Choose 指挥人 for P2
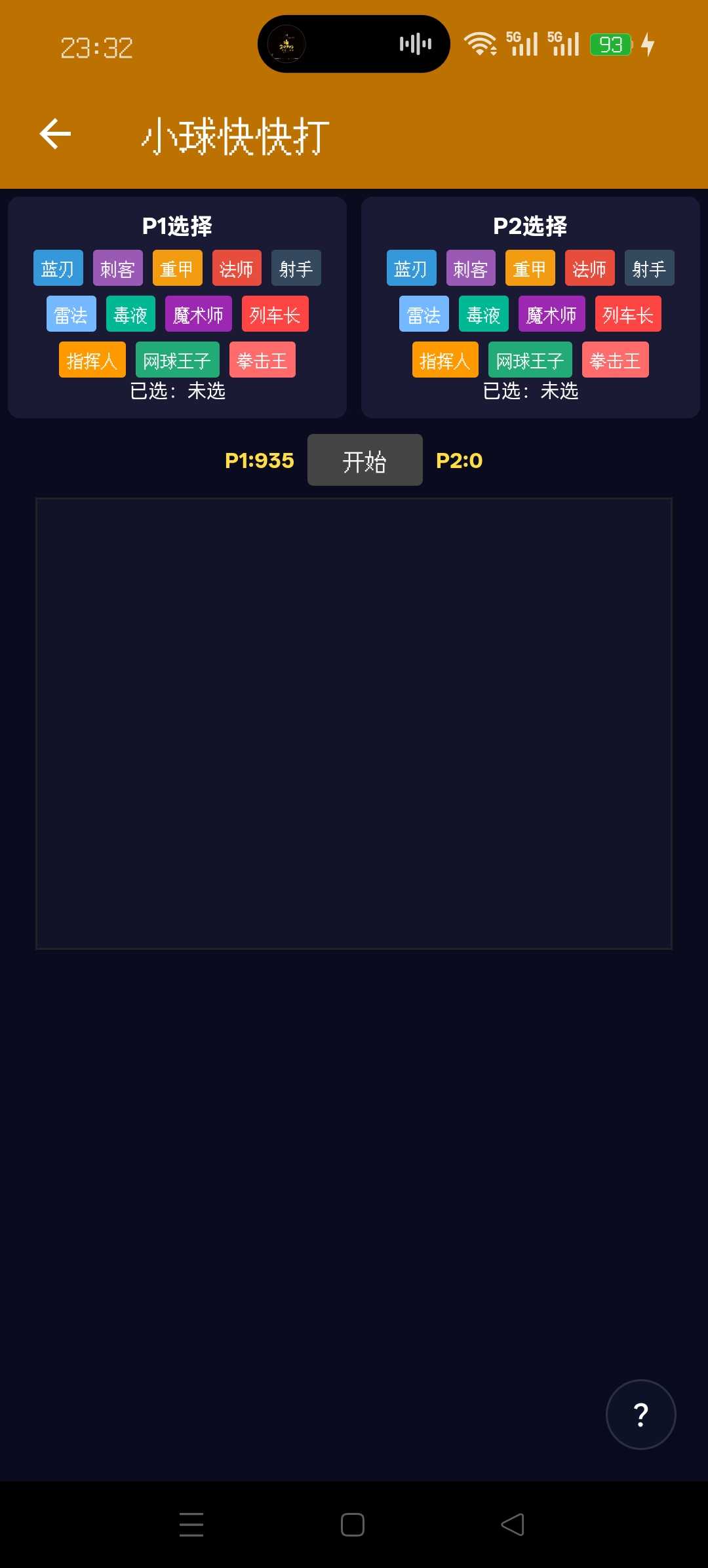The width and height of the screenshot is (708, 1568). [x=445, y=360]
